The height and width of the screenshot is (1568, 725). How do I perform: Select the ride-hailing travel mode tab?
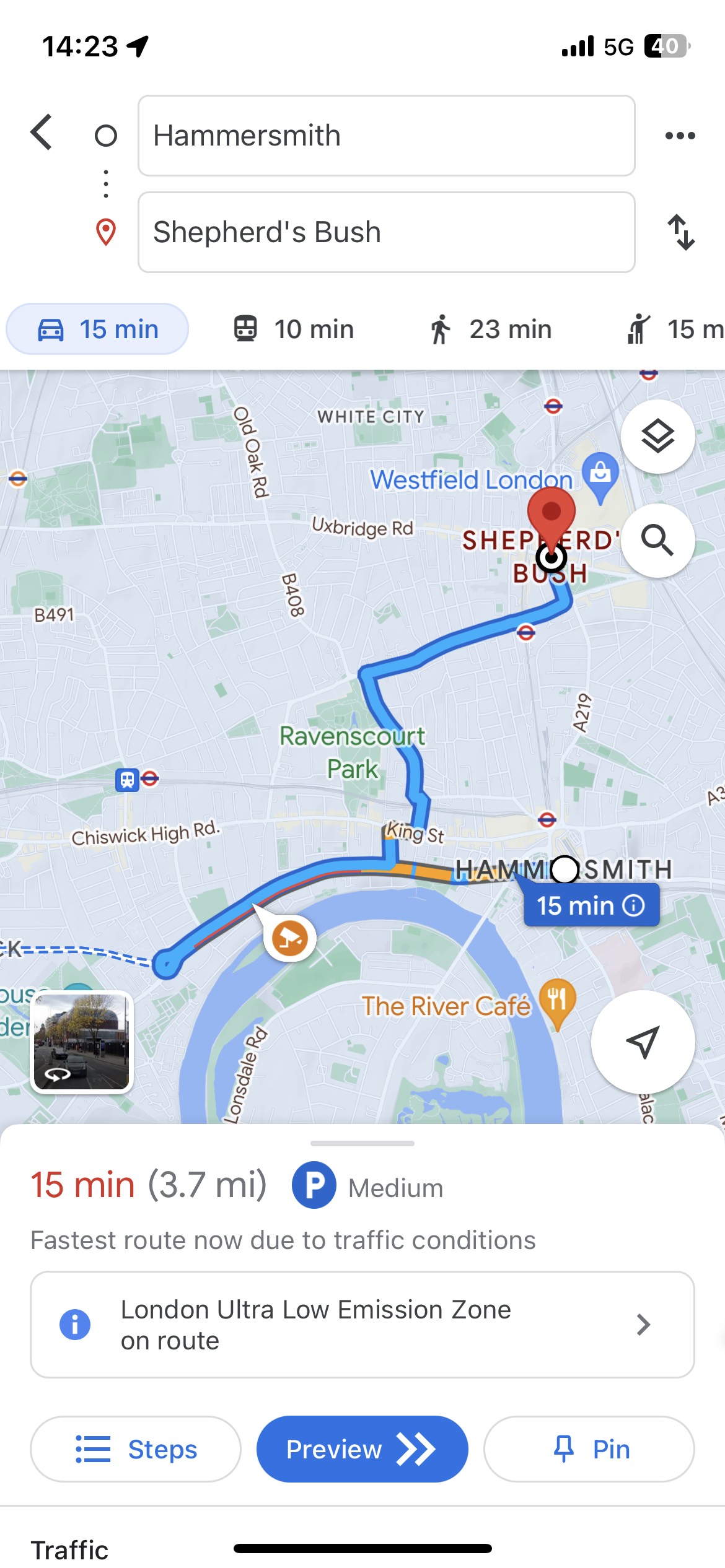click(x=675, y=329)
